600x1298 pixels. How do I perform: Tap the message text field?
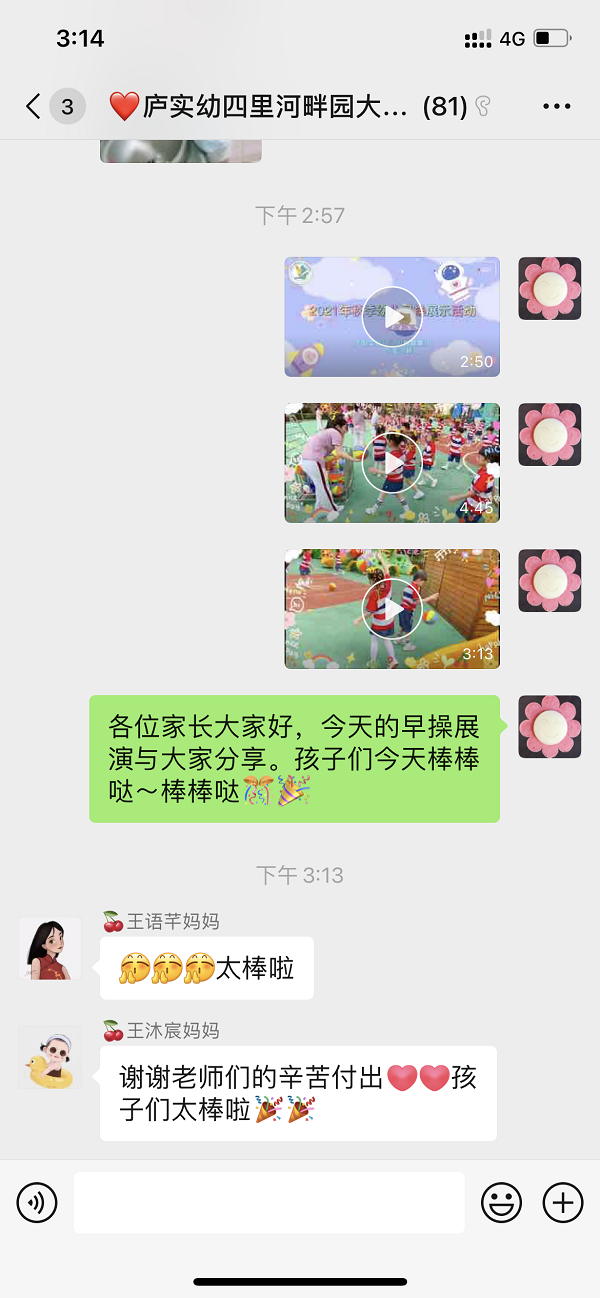(x=269, y=1202)
